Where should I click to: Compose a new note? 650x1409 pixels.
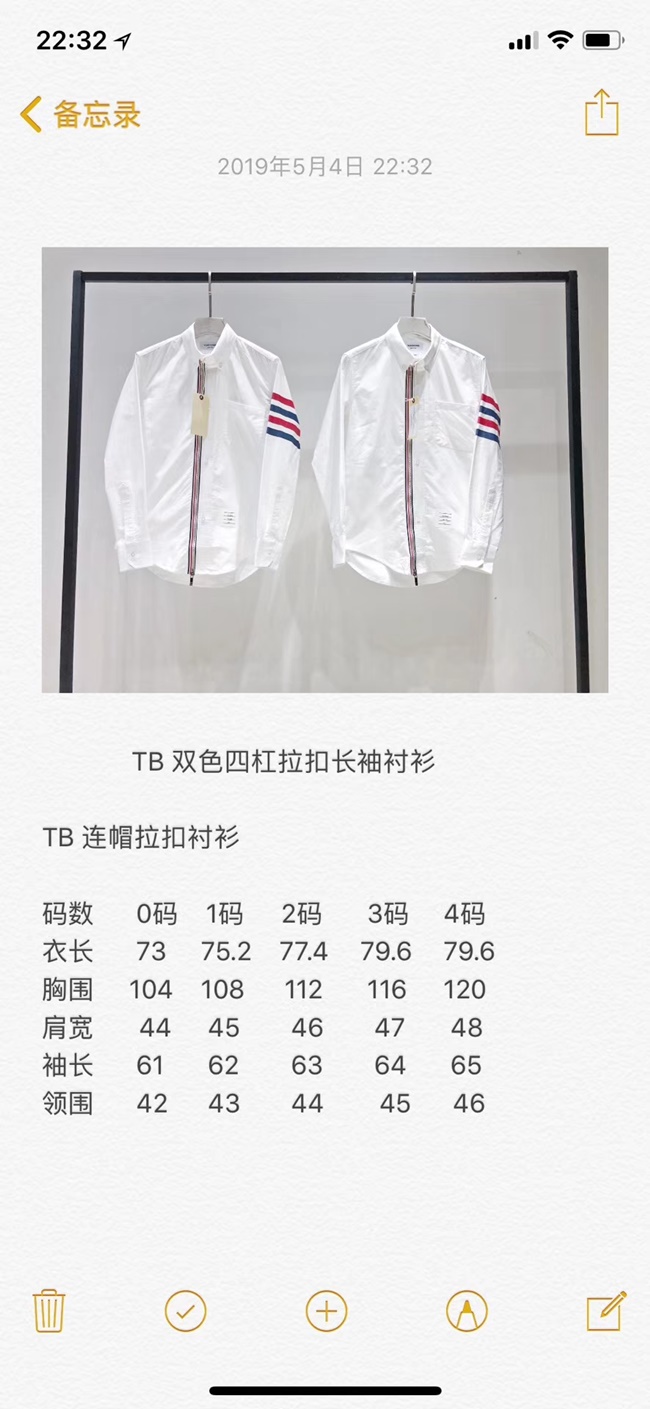coord(605,1310)
